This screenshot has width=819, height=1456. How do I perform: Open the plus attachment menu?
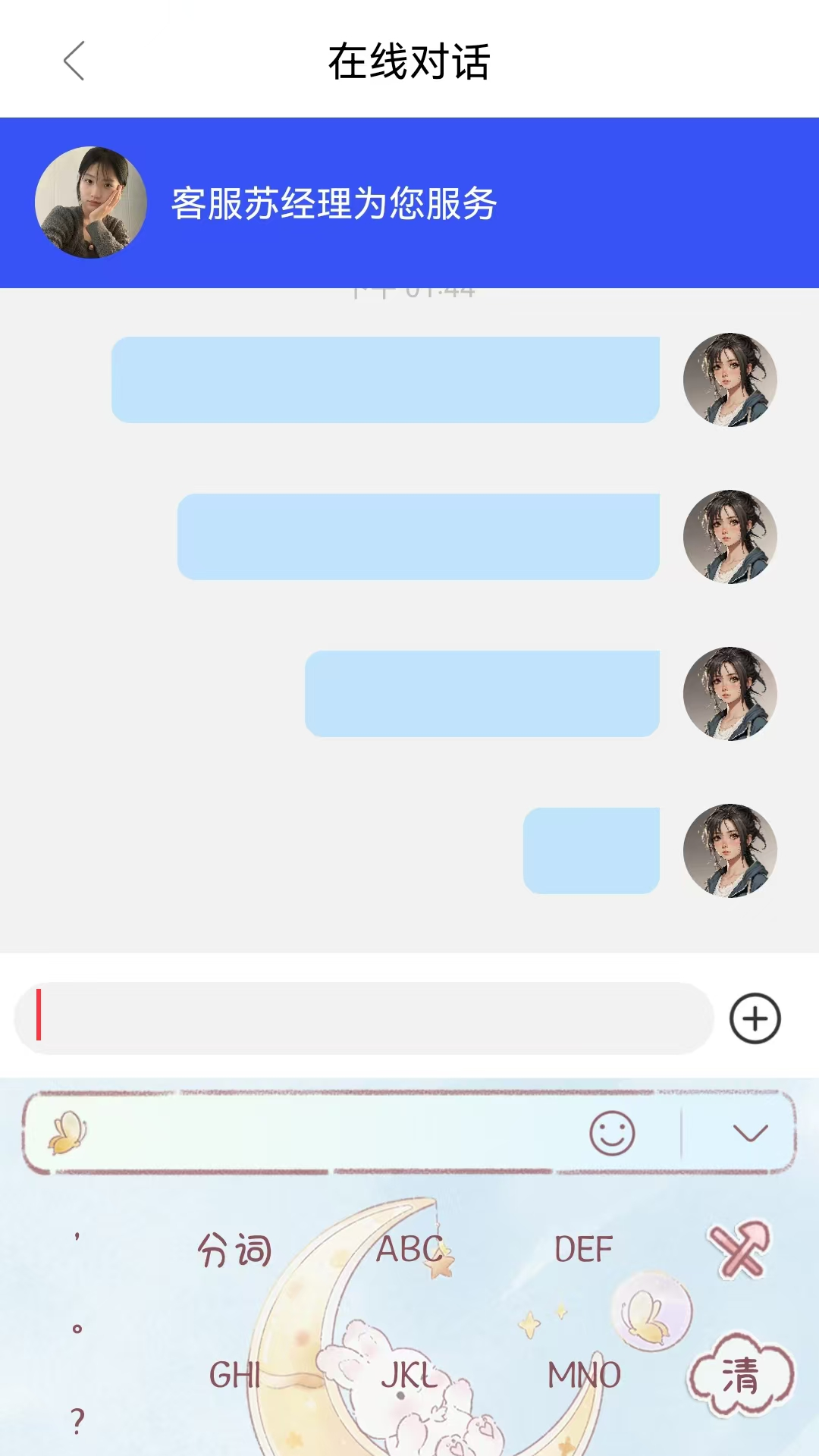[755, 1018]
